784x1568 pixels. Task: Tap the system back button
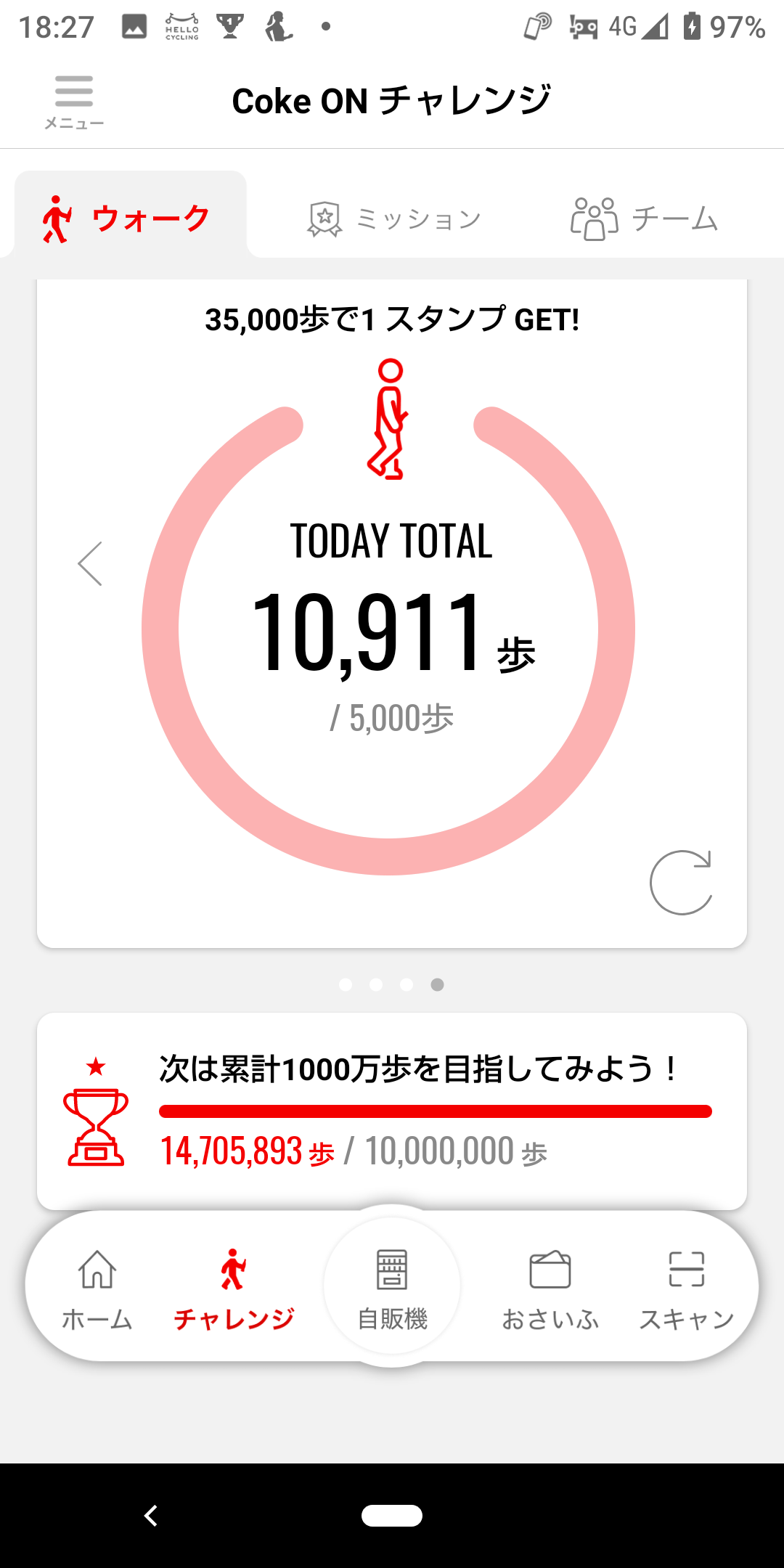click(151, 1516)
